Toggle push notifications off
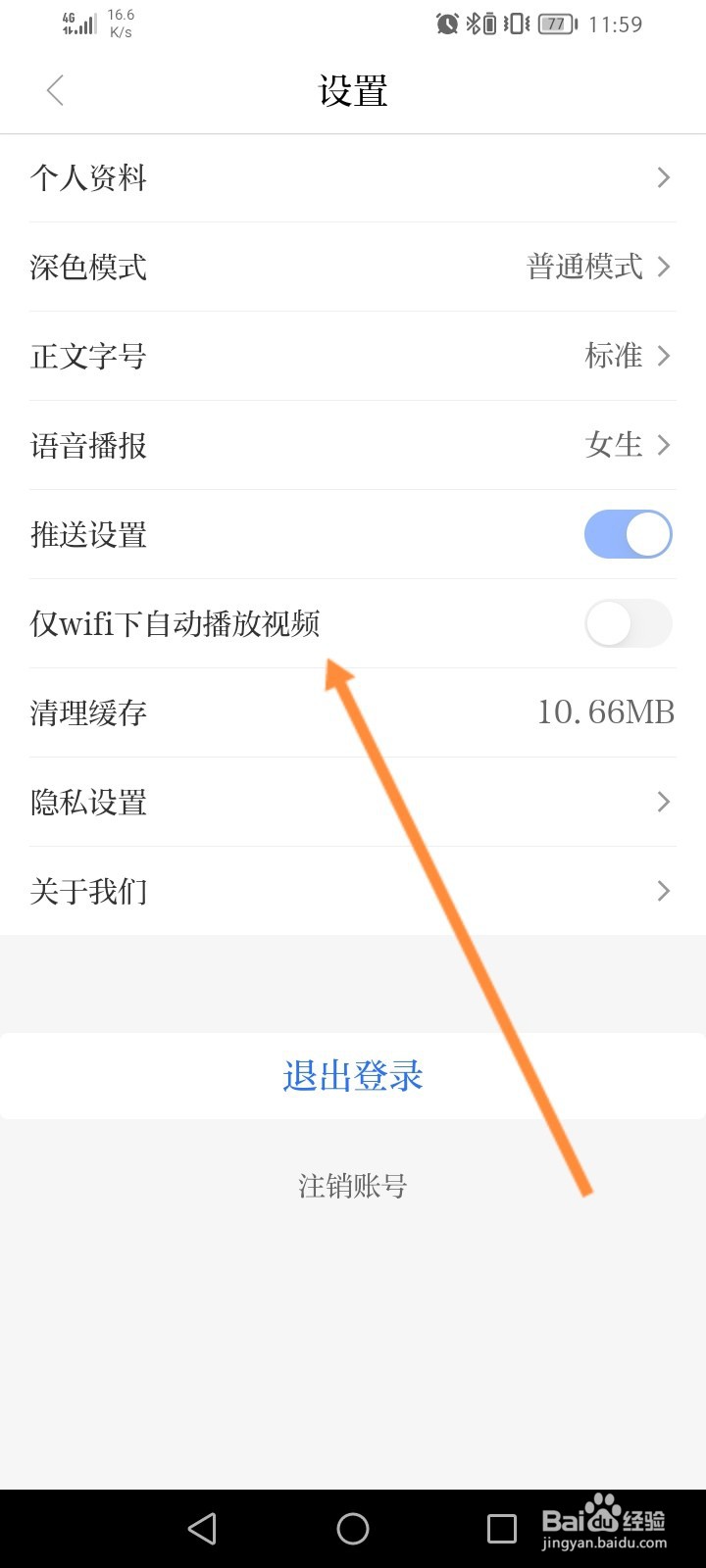This screenshot has width=706, height=1568. (628, 534)
